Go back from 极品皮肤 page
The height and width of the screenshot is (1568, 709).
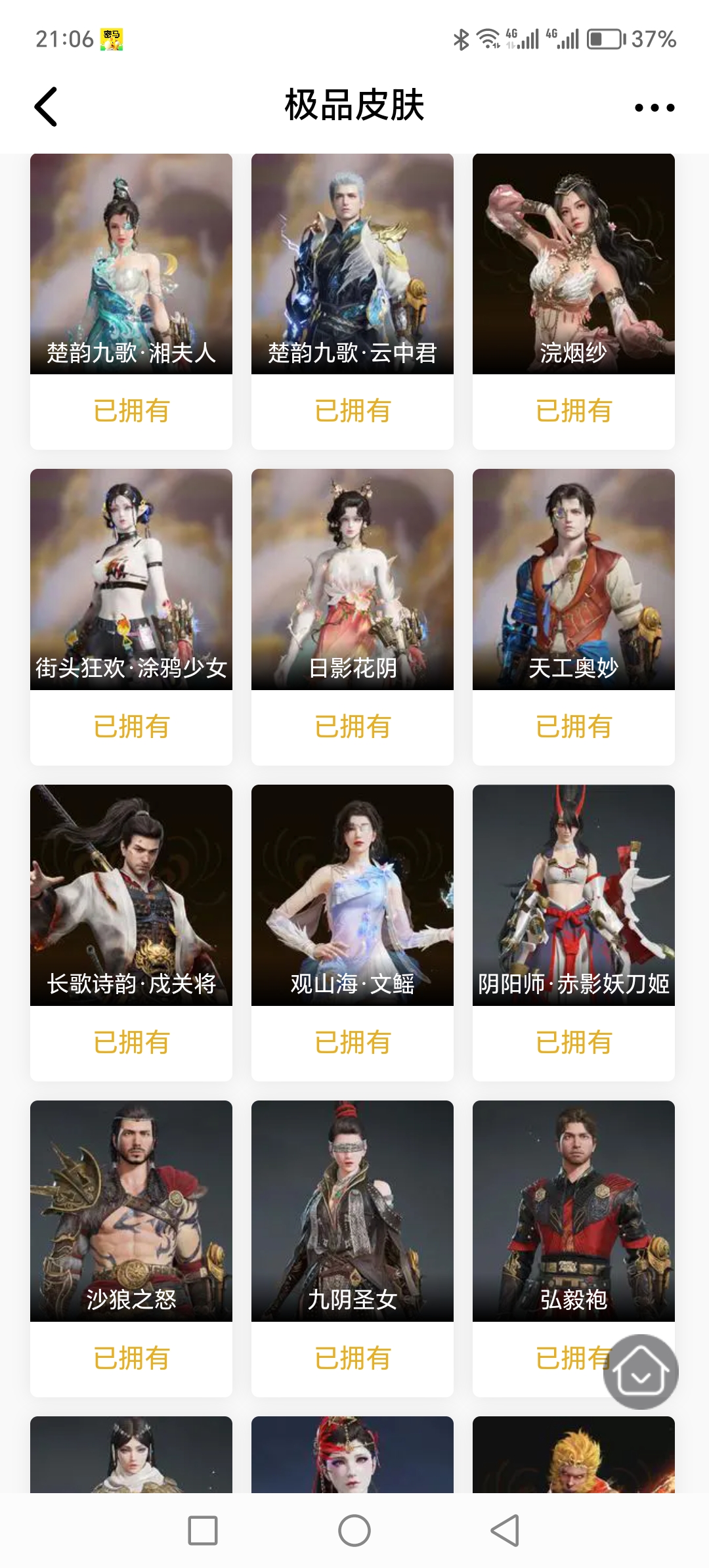coord(46,106)
